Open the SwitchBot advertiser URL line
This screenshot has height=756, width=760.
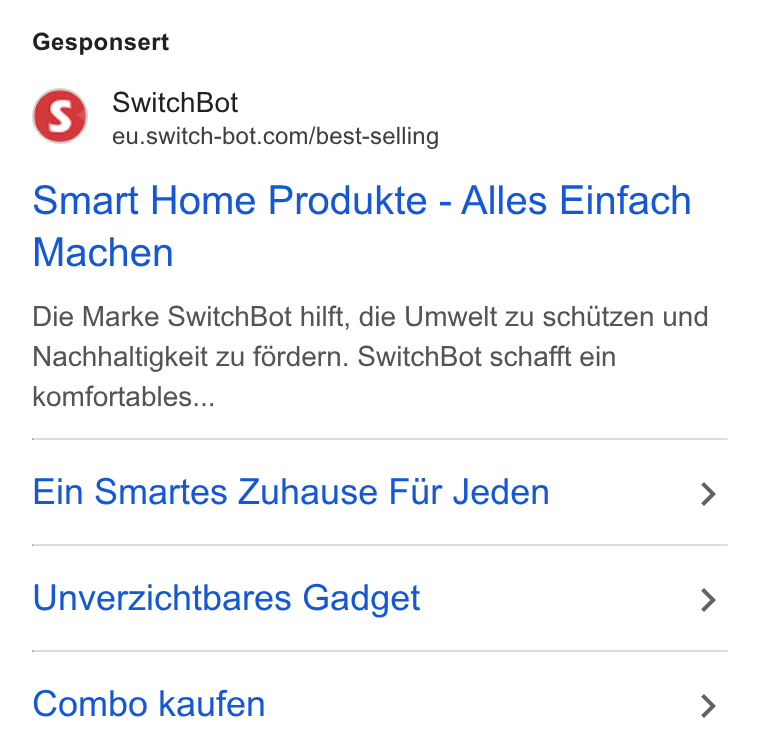[275, 136]
